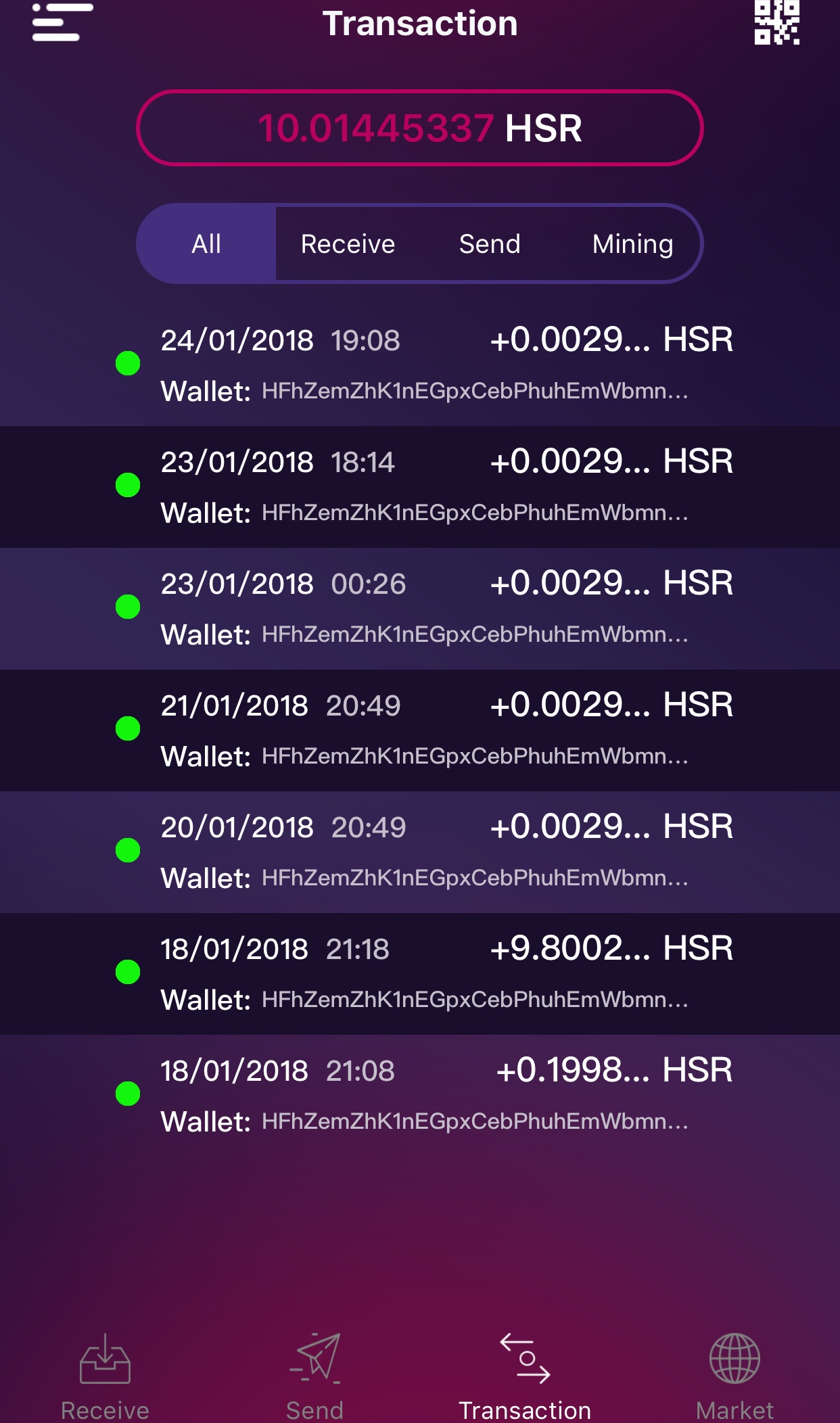This screenshot has width=840, height=1423.
Task: Tap the green dot on the 18/01/2018 21:08 row
Action: pyautogui.click(x=129, y=1094)
